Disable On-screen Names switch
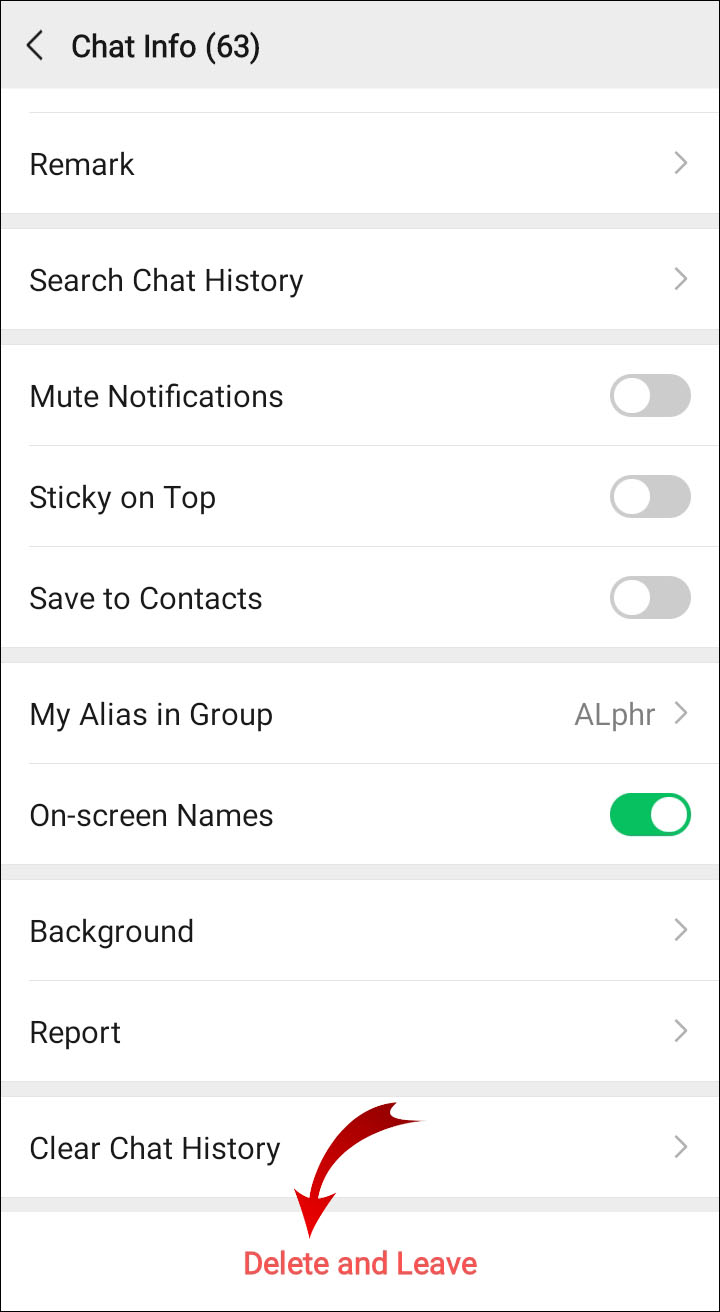 click(650, 815)
